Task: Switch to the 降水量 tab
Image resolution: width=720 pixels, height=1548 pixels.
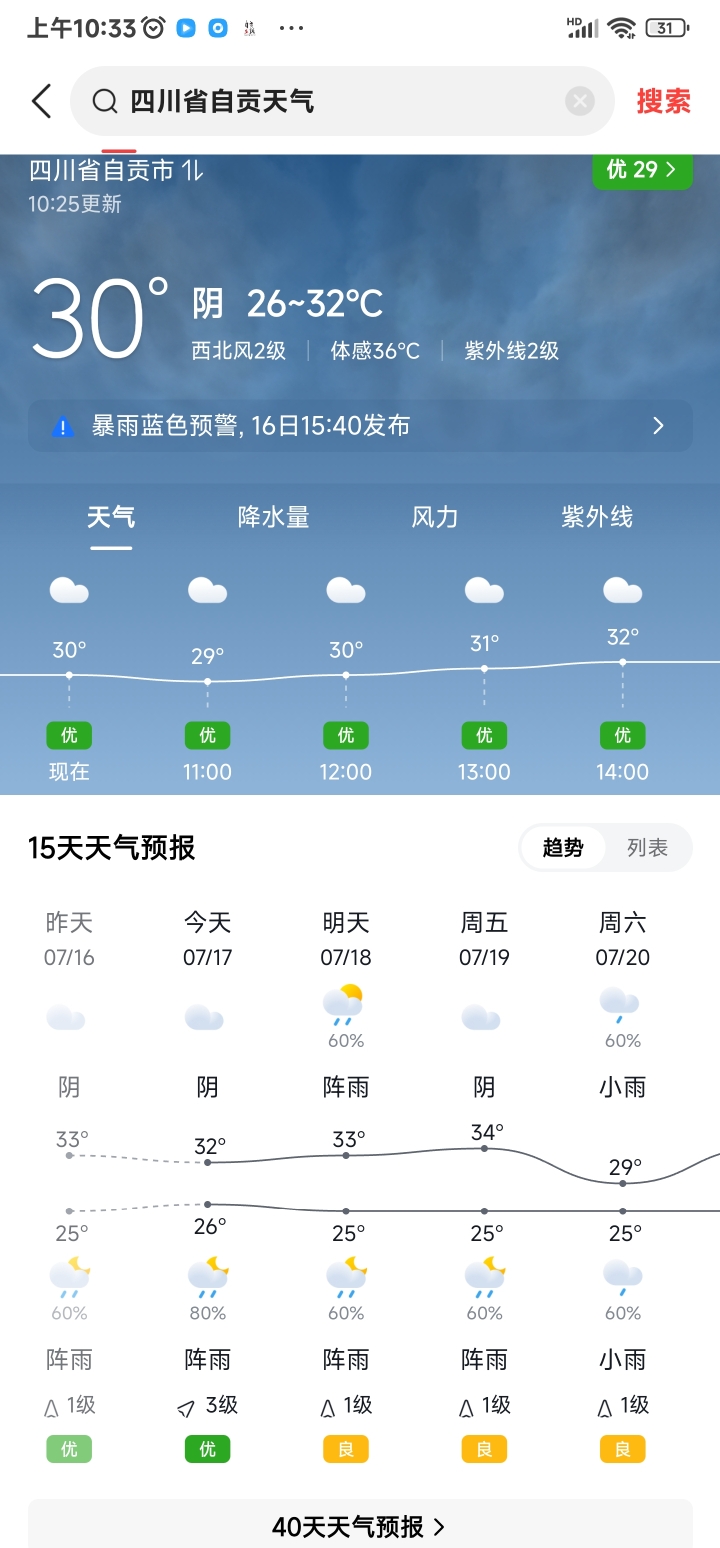Action: point(273,517)
